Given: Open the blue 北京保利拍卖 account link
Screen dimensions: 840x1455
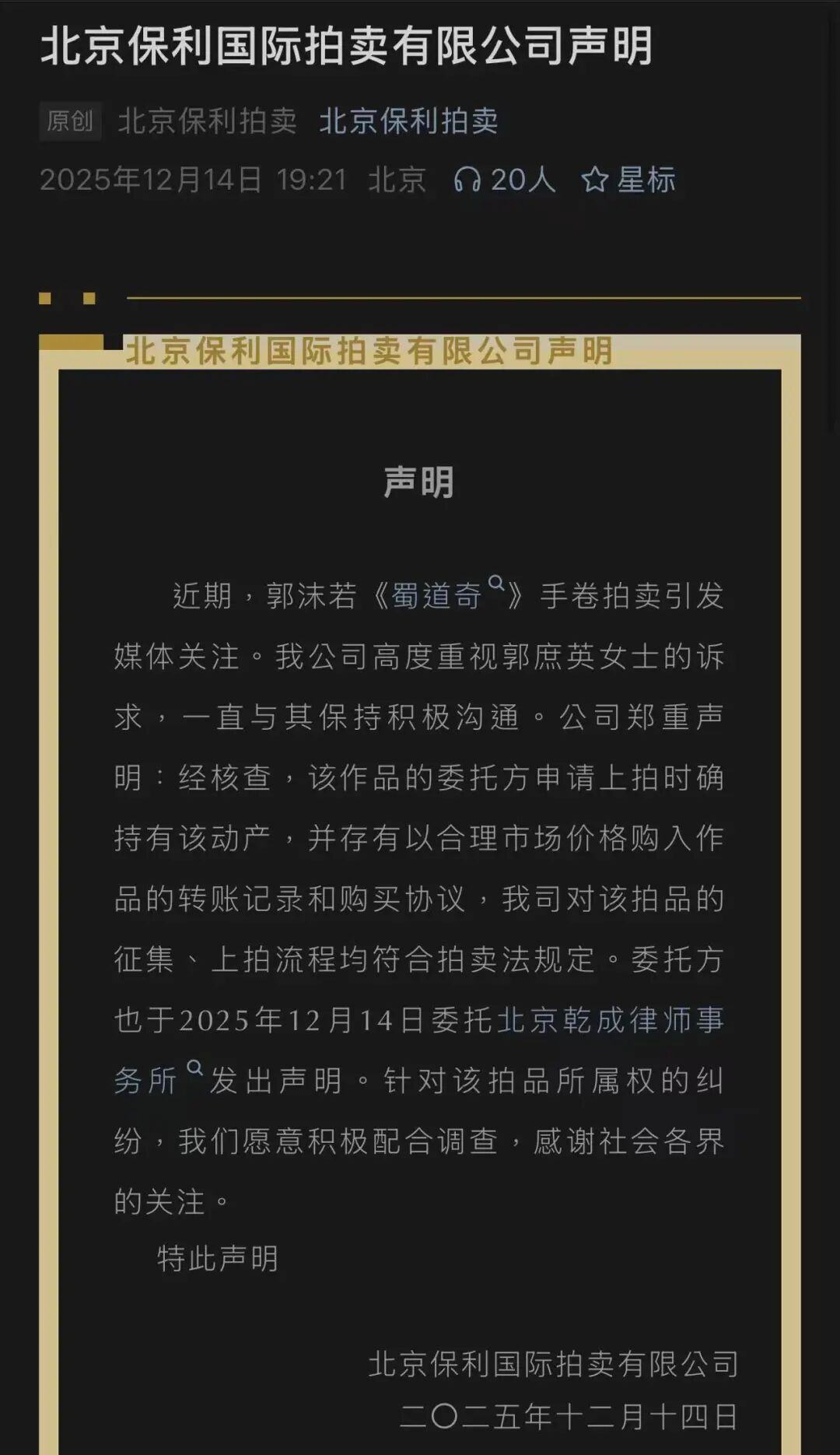Looking at the screenshot, I should coord(408,121).
